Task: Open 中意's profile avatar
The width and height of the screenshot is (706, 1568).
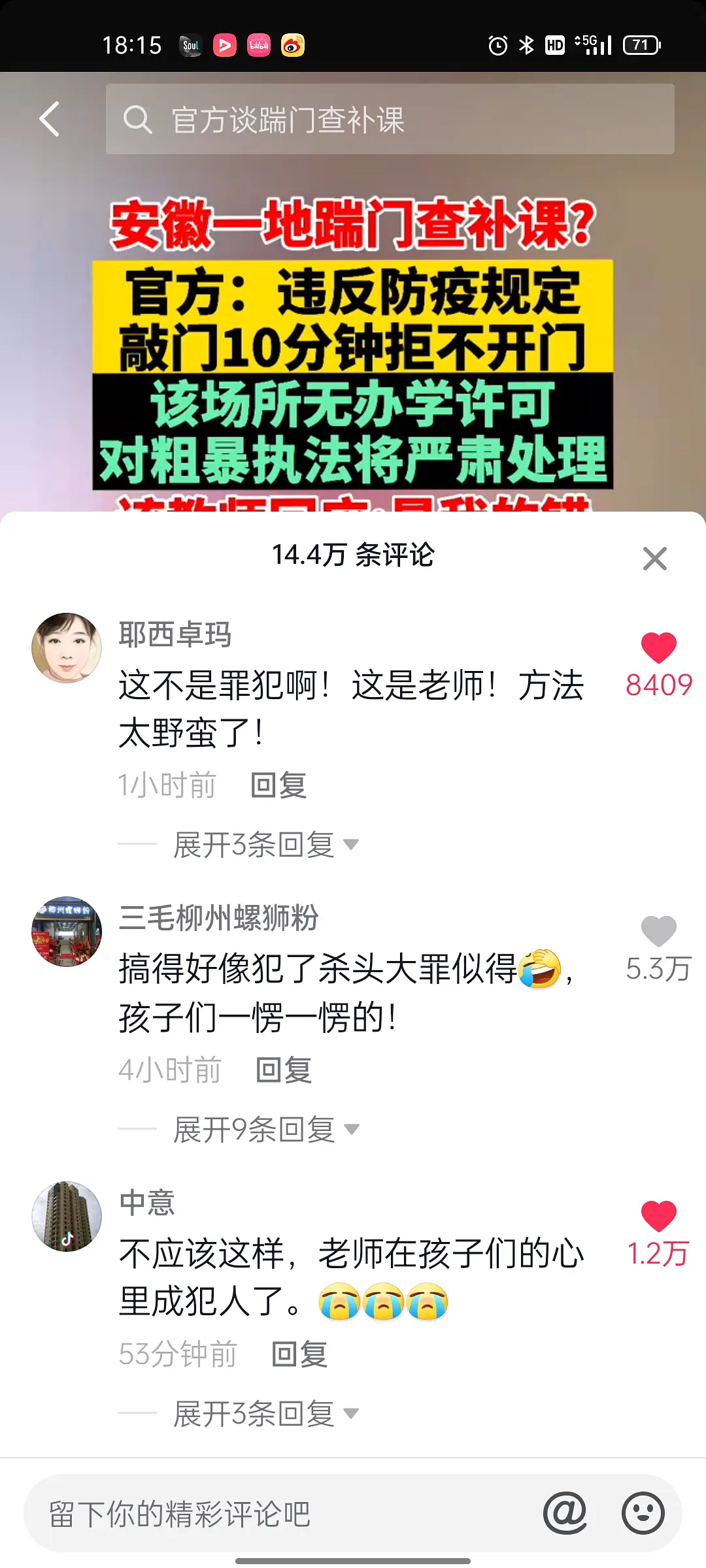Action: click(x=67, y=1217)
